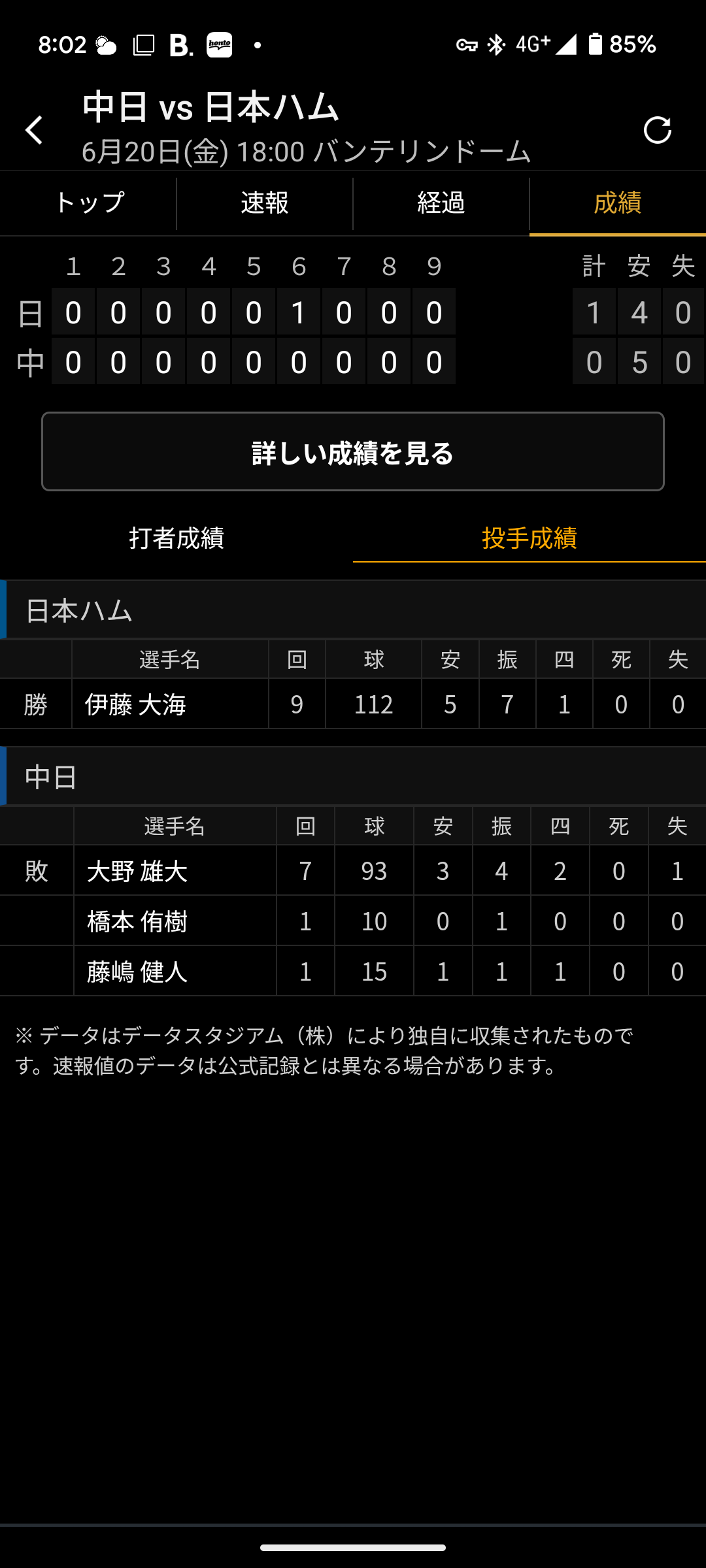The image size is (706, 1568).
Task: Refresh the game data
Action: [x=657, y=130]
